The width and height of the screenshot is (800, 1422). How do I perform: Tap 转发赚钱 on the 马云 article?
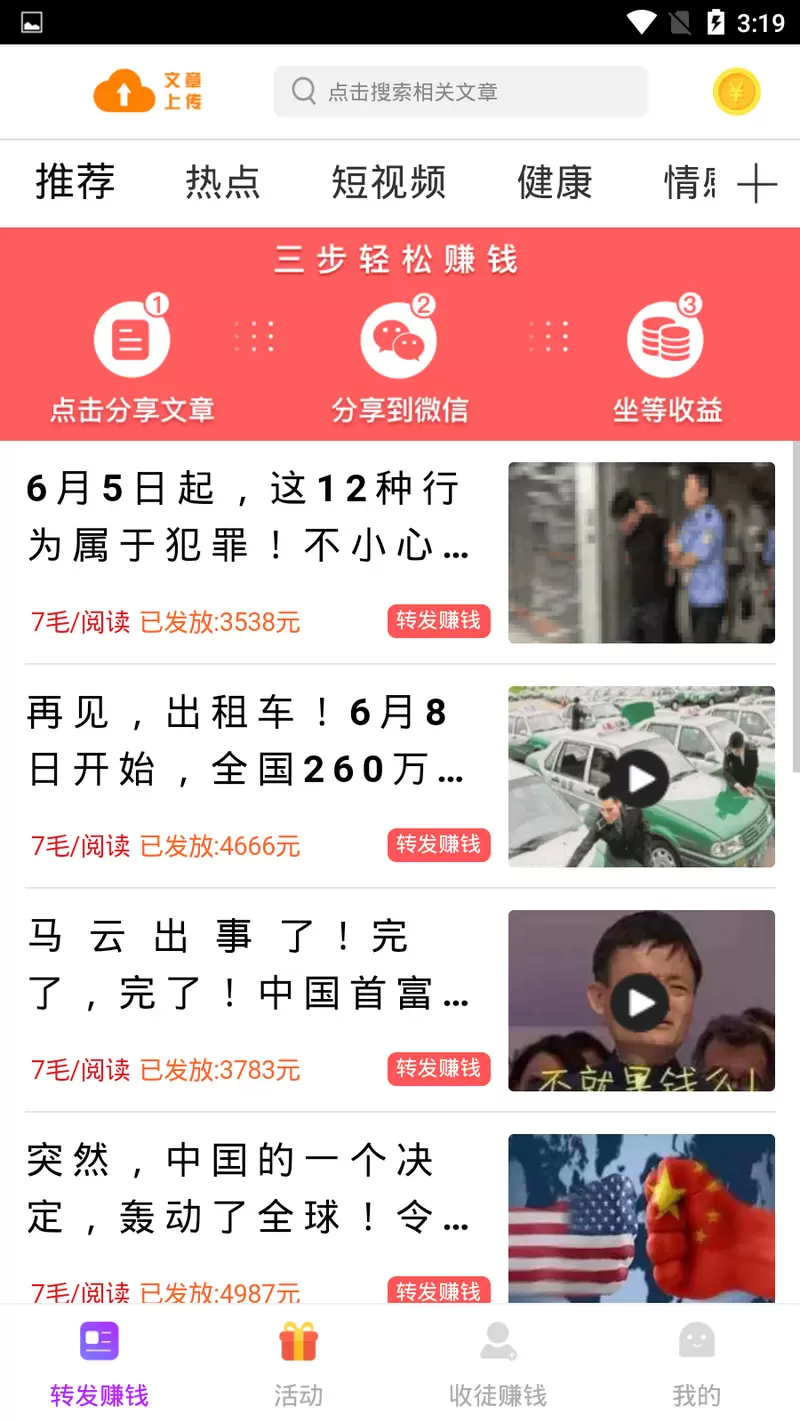tap(438, 1069)
